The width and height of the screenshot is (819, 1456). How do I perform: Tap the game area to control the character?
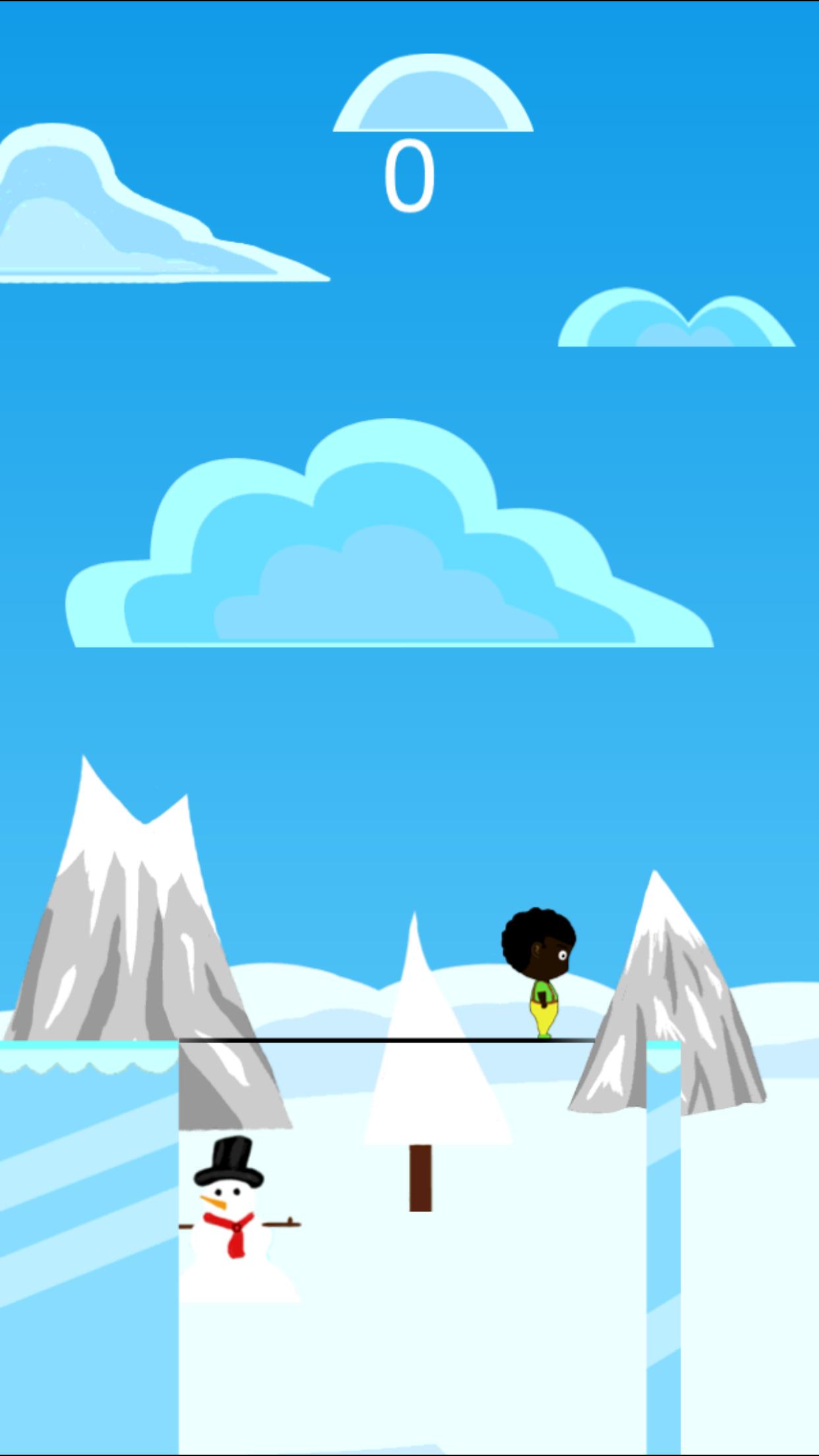click(409, 728)
